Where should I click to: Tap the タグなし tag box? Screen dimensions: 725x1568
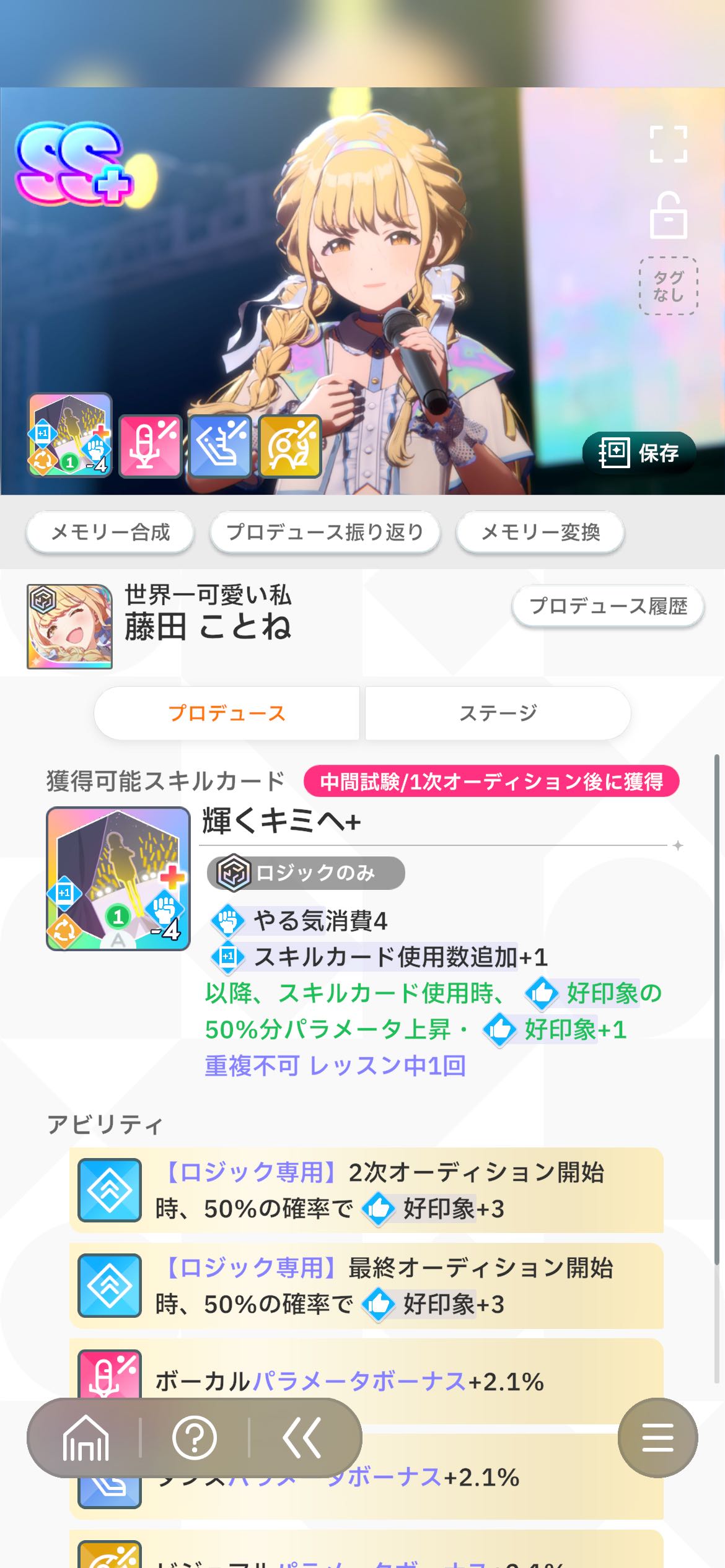(x=668, y=286)
